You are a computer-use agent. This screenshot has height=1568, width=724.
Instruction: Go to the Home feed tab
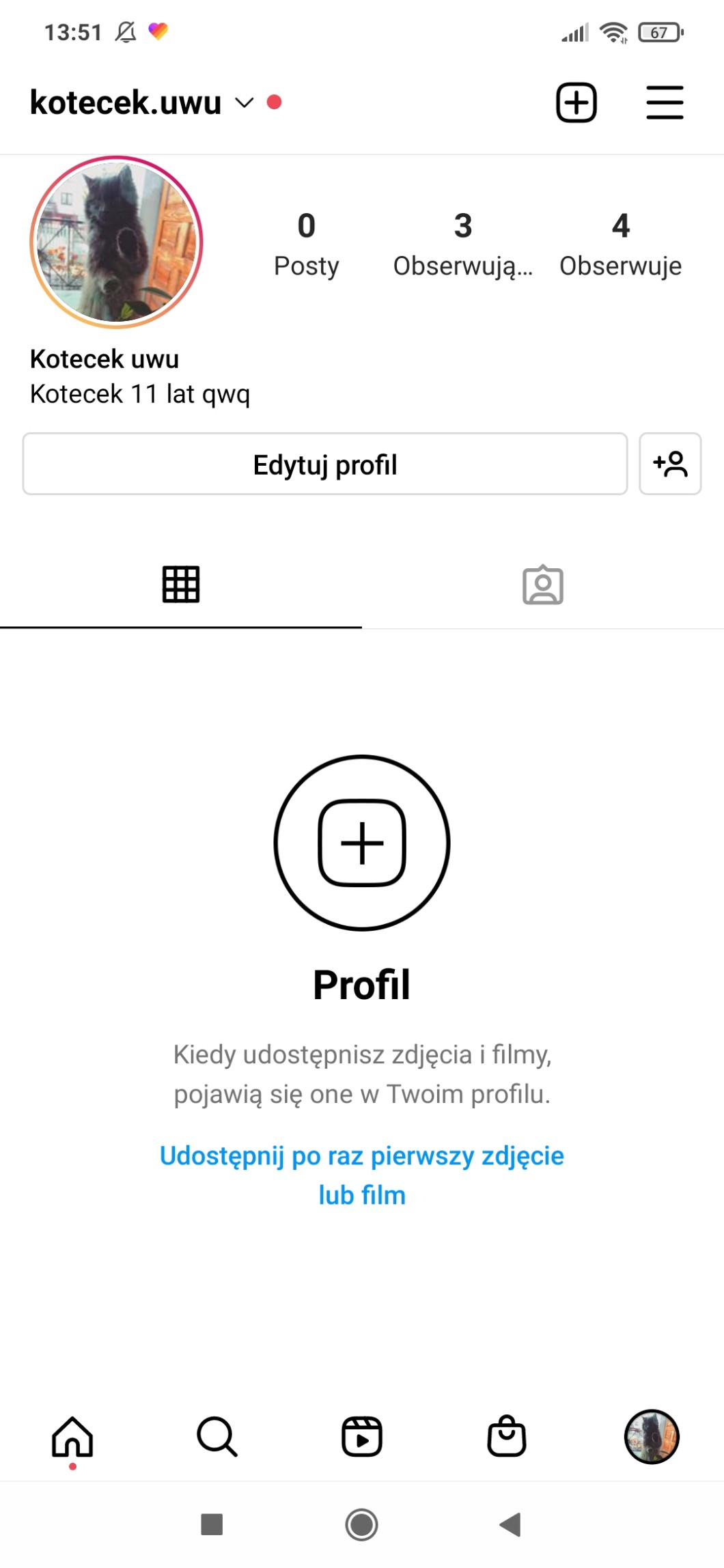(x=72, y=1437)
